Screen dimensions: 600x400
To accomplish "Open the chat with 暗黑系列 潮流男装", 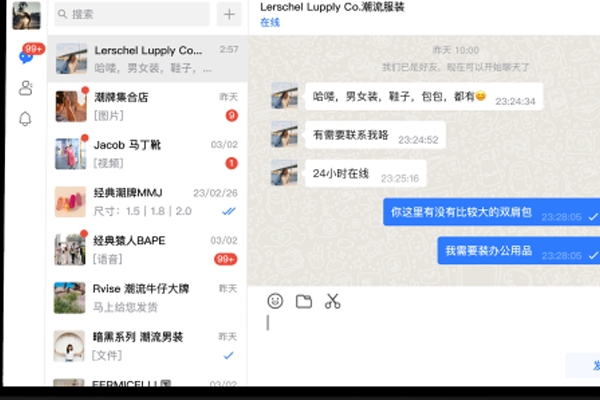I will coord(147,345).
